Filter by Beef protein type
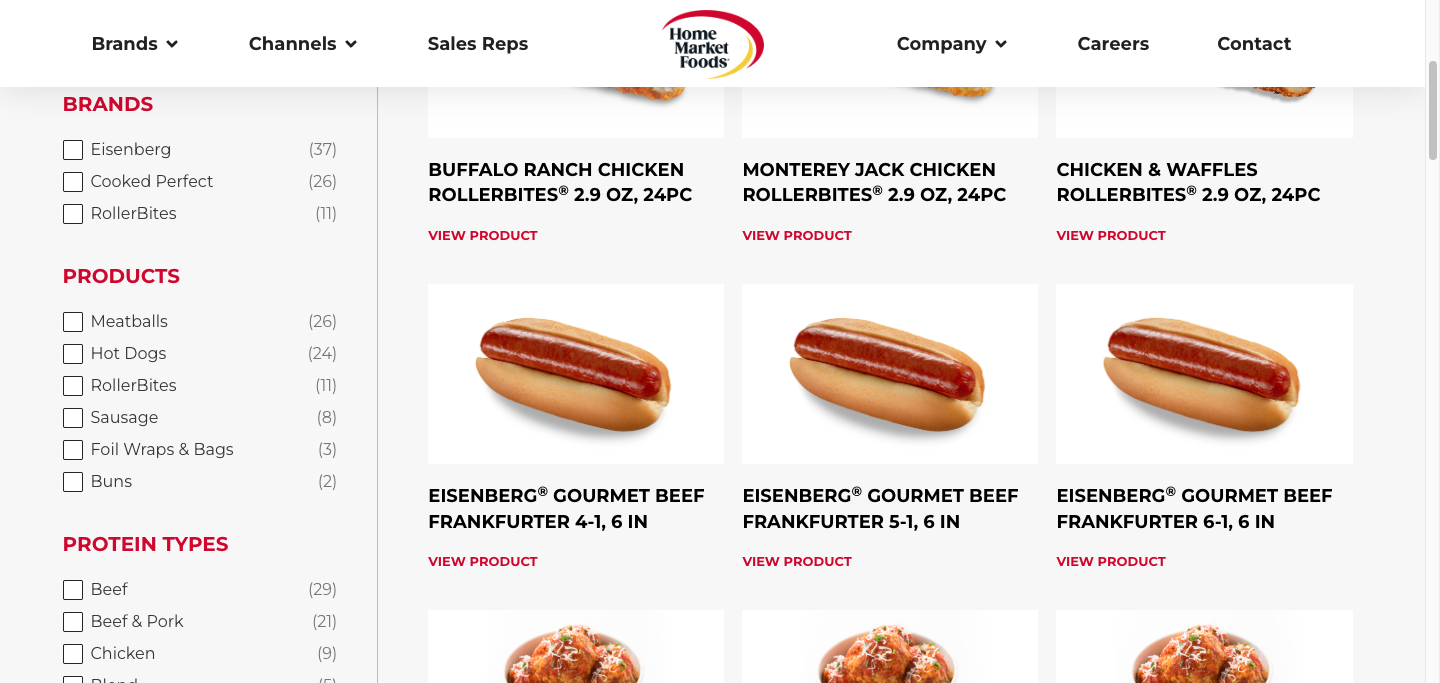This screenshot has width=1440, height=683. click(73, 590)
